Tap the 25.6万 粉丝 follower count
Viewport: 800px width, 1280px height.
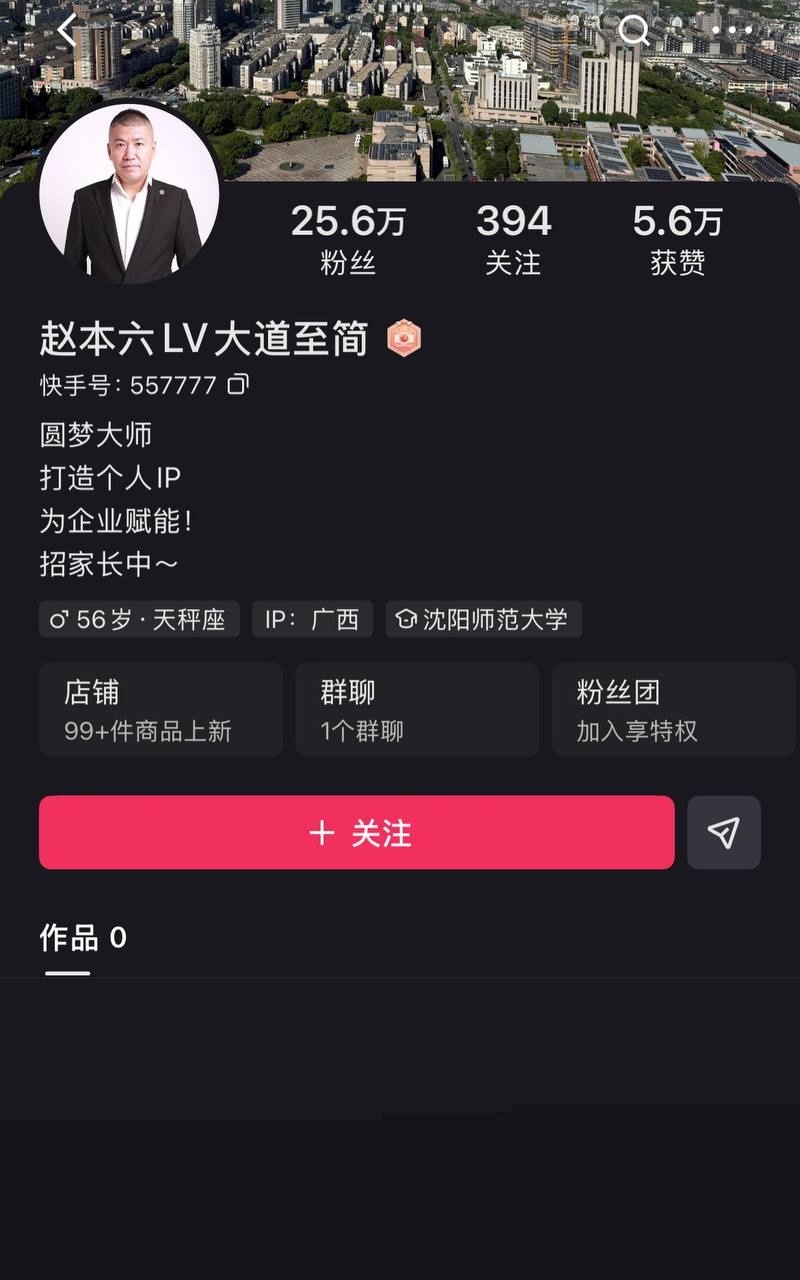pyautogui.click(x=348, y=236)
